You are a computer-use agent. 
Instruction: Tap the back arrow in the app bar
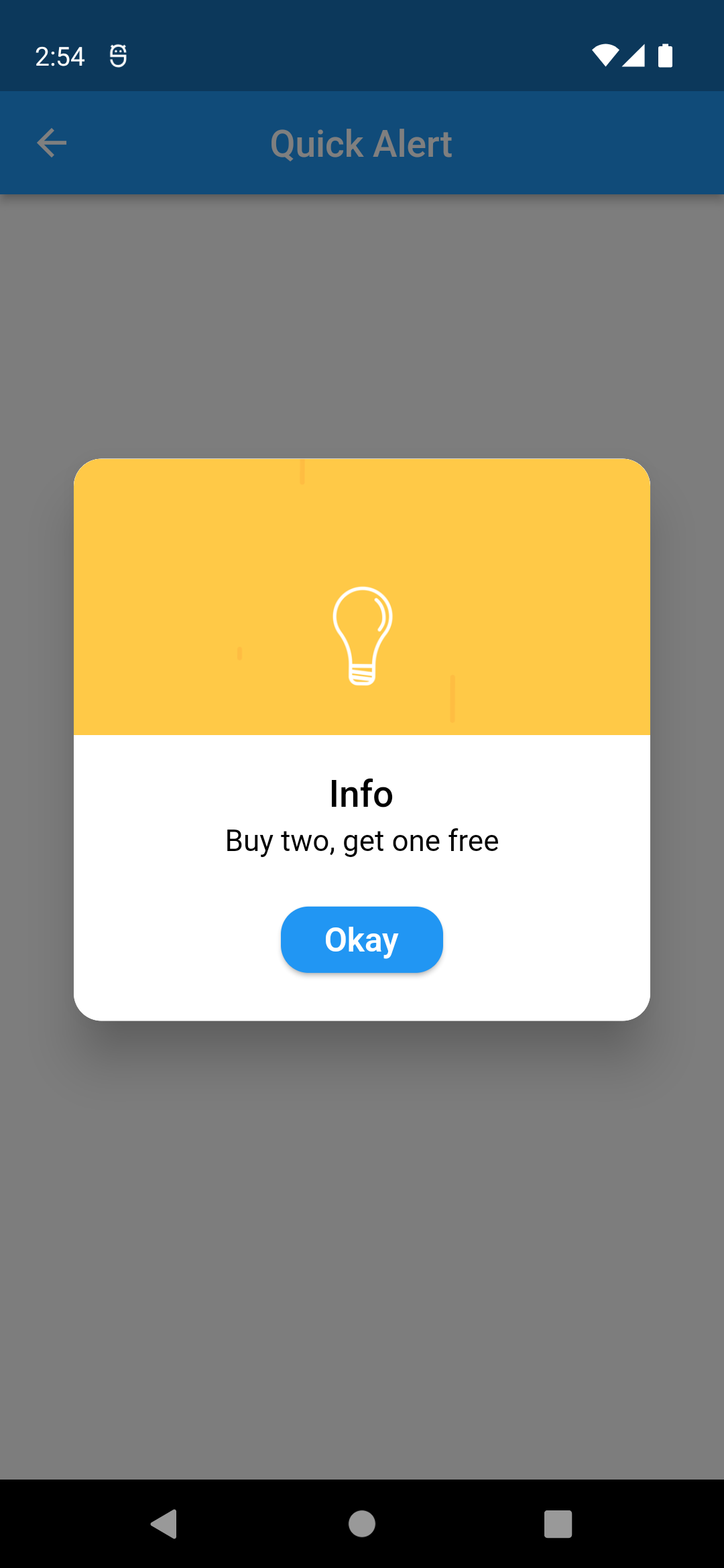point(51,142)
